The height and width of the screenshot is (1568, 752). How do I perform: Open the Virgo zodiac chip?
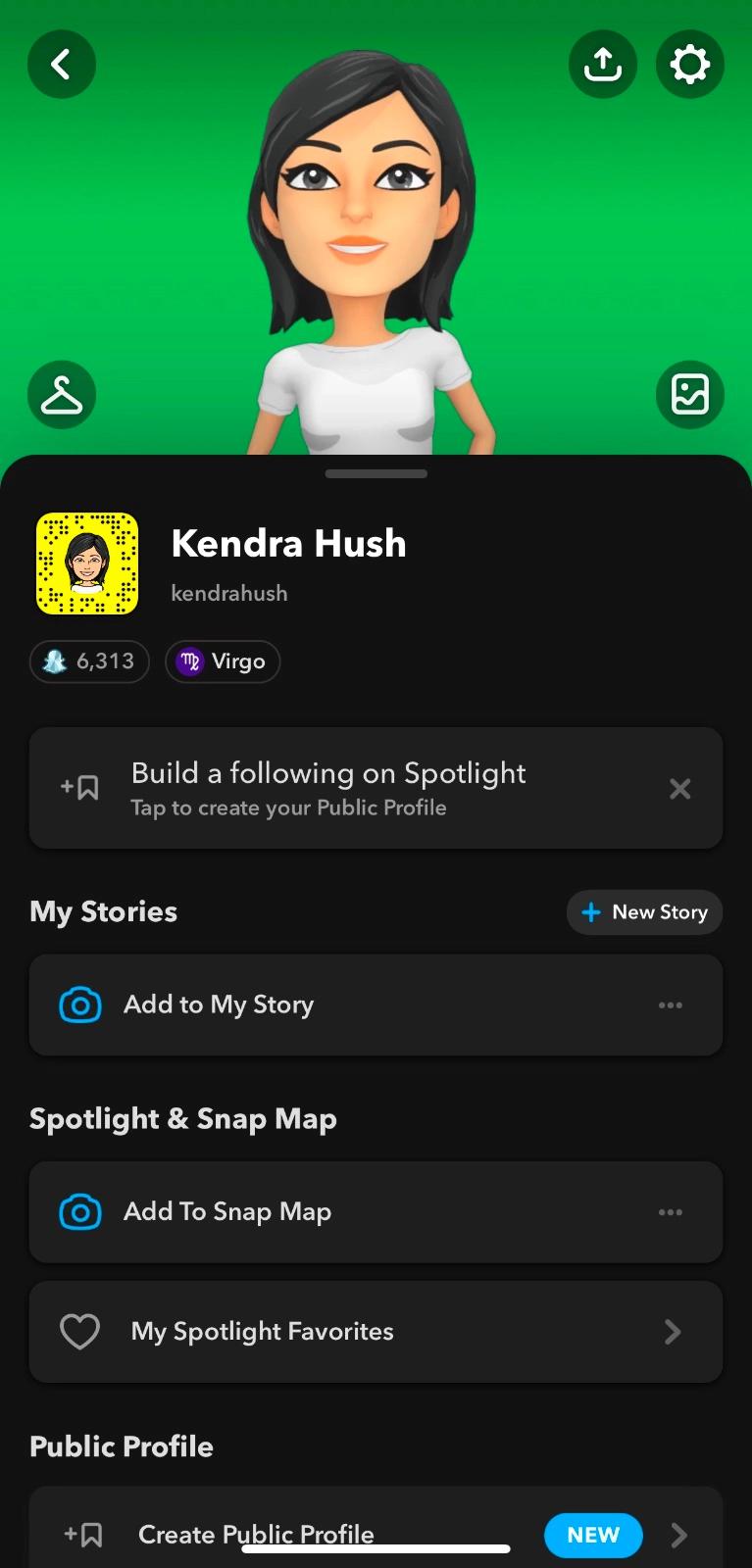223,661
